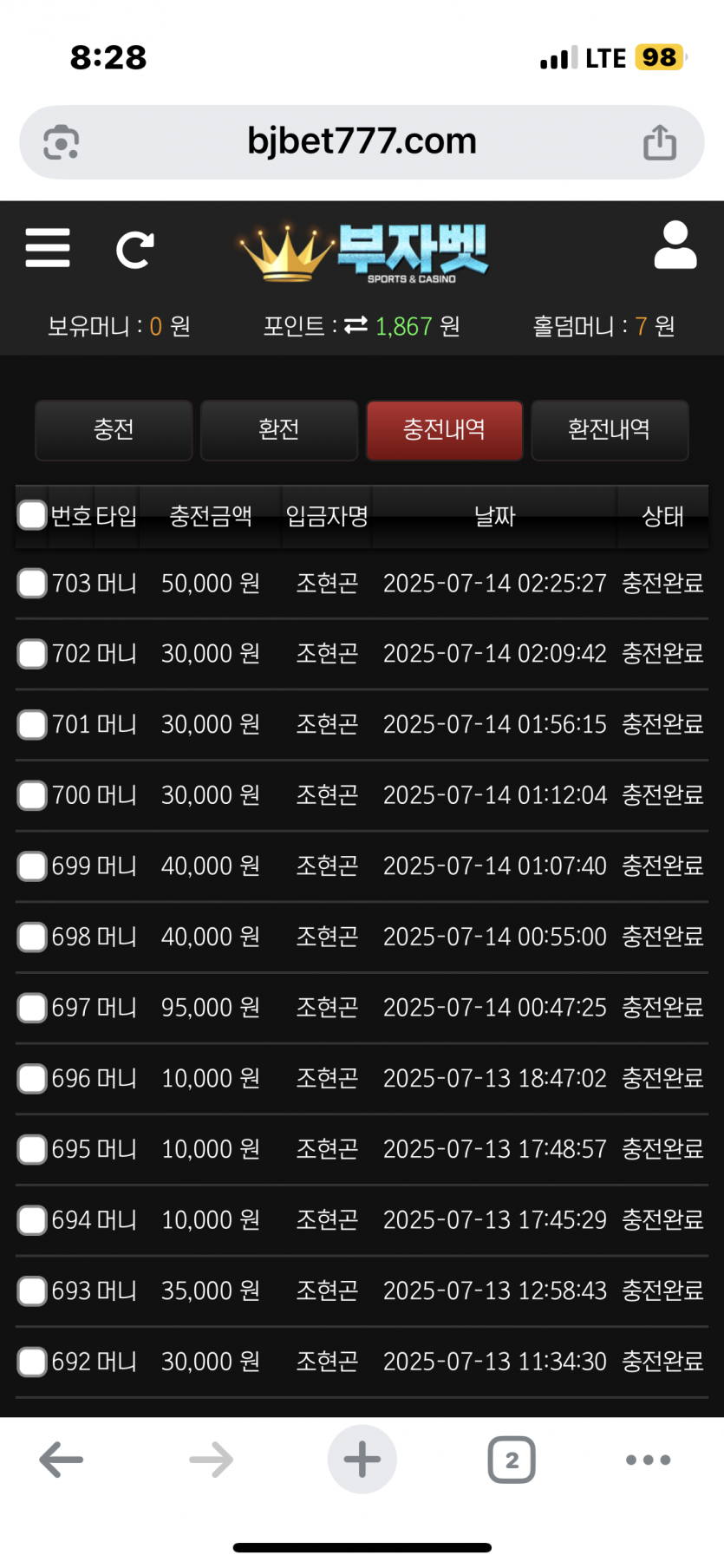
Task: Tap the point exchange arrows icon
Action: click(355, 325)
